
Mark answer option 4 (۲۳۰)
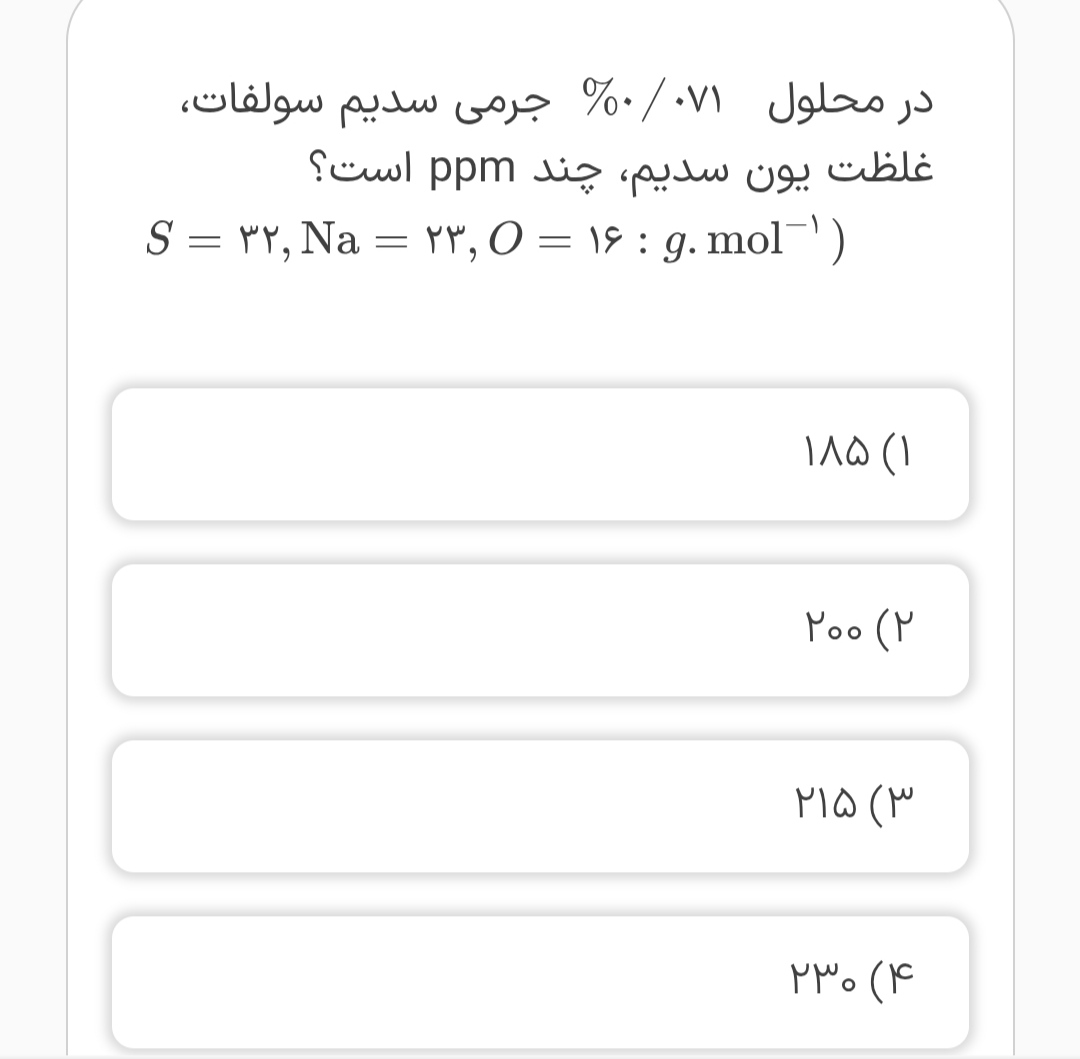pos(540,982)
